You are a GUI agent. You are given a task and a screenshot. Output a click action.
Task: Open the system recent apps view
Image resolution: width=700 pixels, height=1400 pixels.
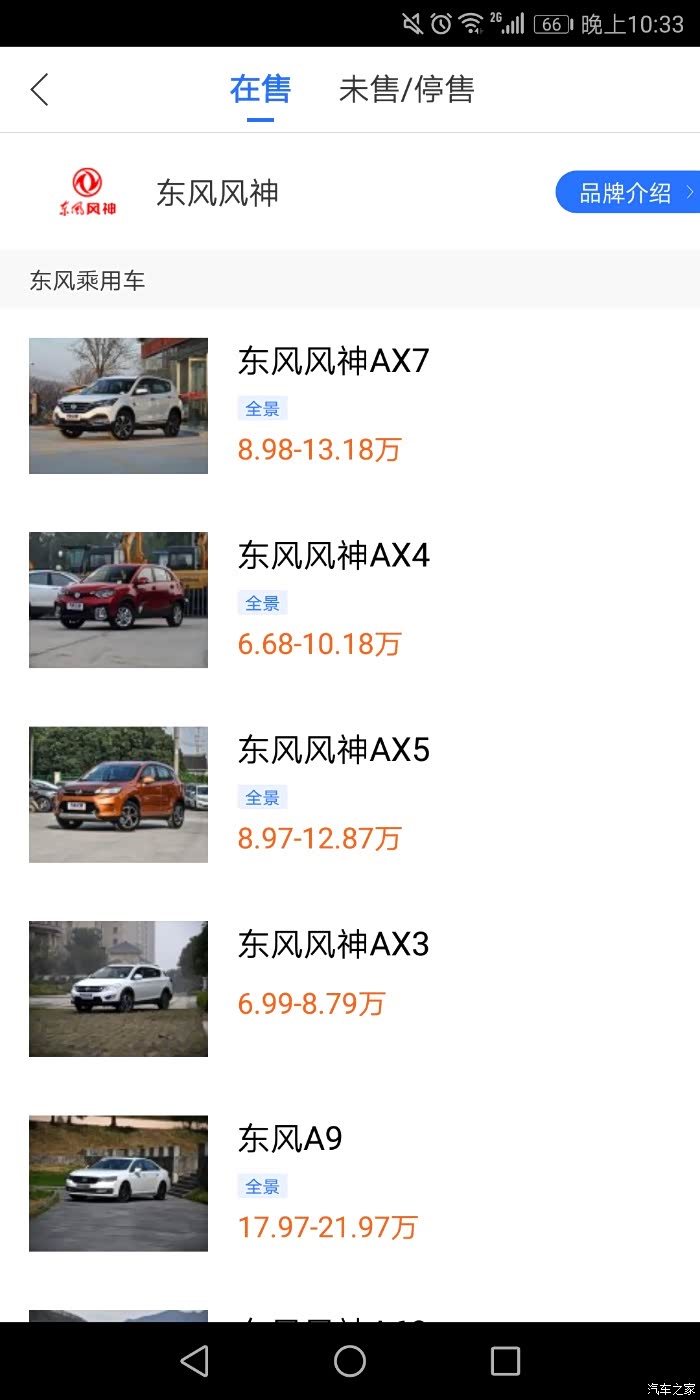[x=505, y=1360]
